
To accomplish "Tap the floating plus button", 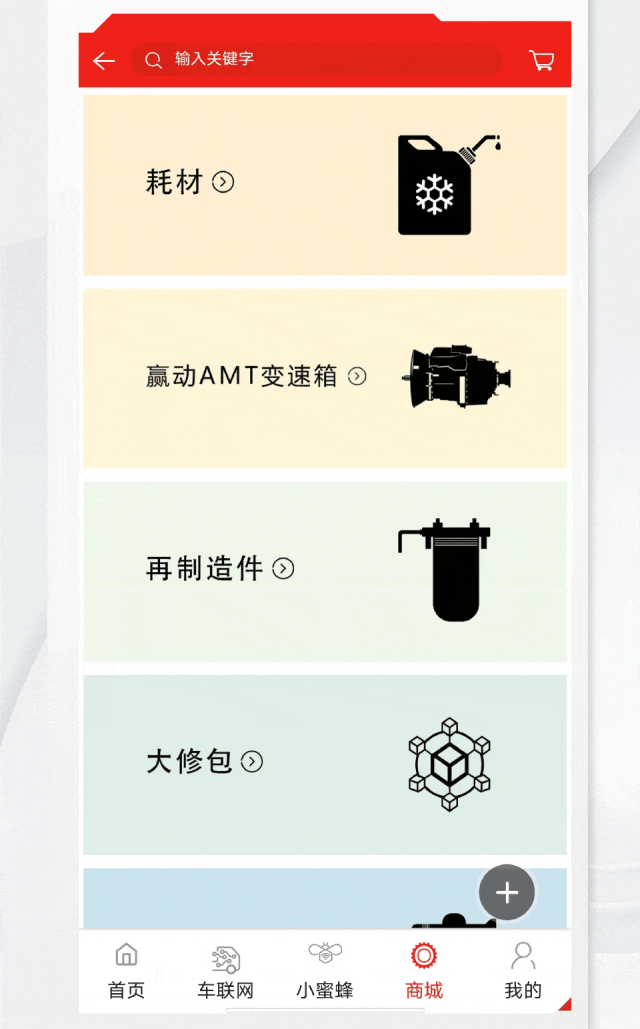I will tap(507, 892).
